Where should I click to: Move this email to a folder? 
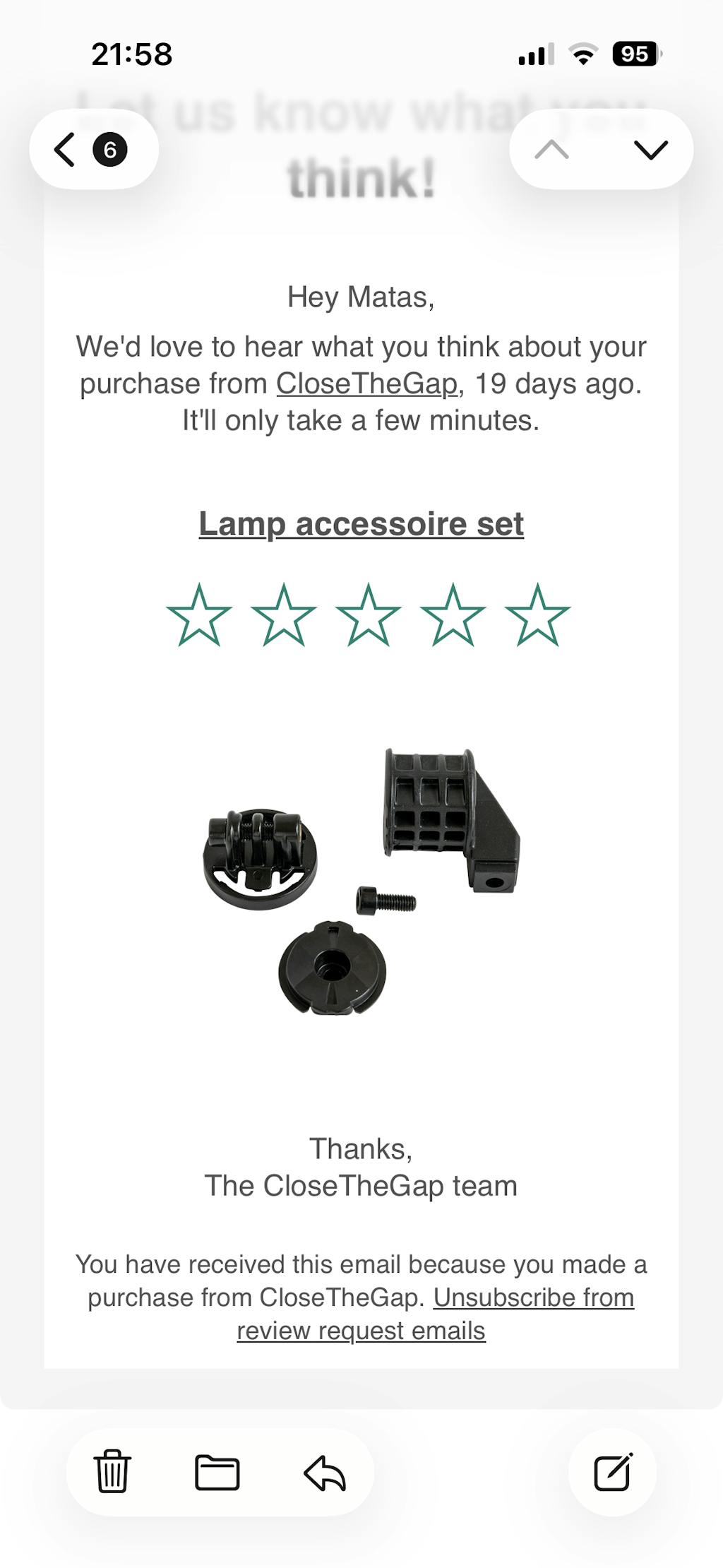(217, 1472)
